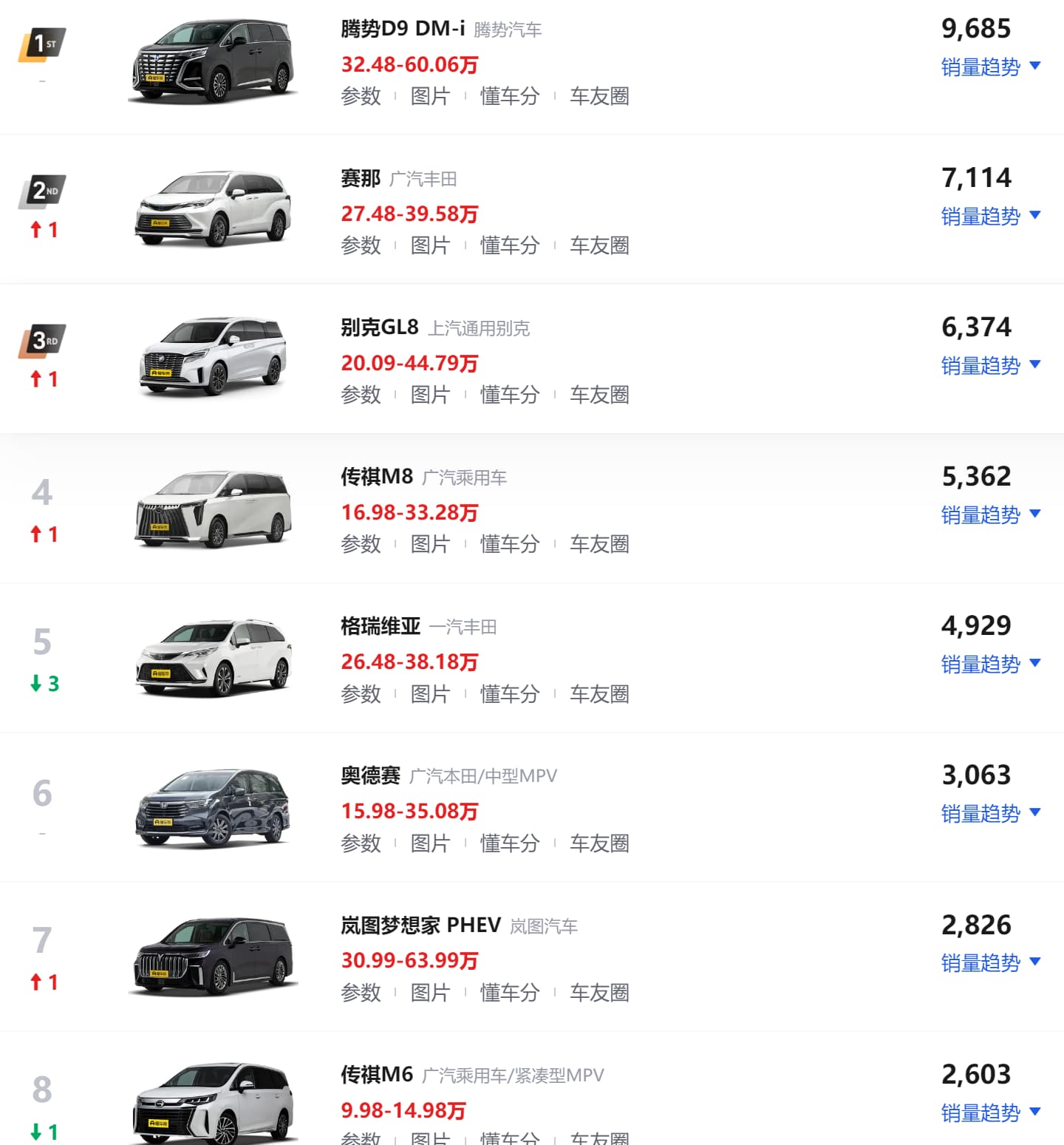
Task: Expand 销量趋势 for 岚图梦想家 PHEV
Action: pyautogui.click(x=990, y=963)
